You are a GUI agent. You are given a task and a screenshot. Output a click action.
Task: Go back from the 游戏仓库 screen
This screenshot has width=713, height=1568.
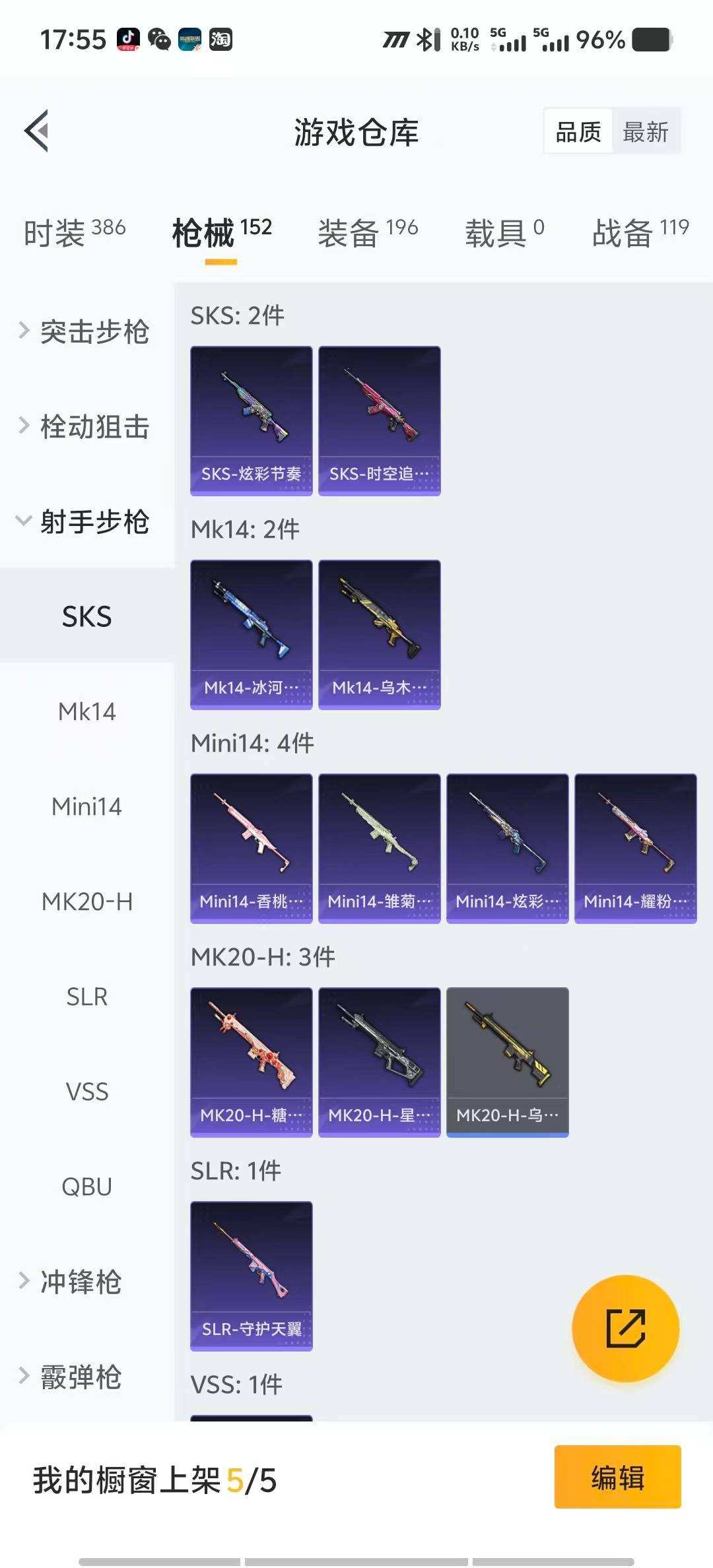coord(37,131)
